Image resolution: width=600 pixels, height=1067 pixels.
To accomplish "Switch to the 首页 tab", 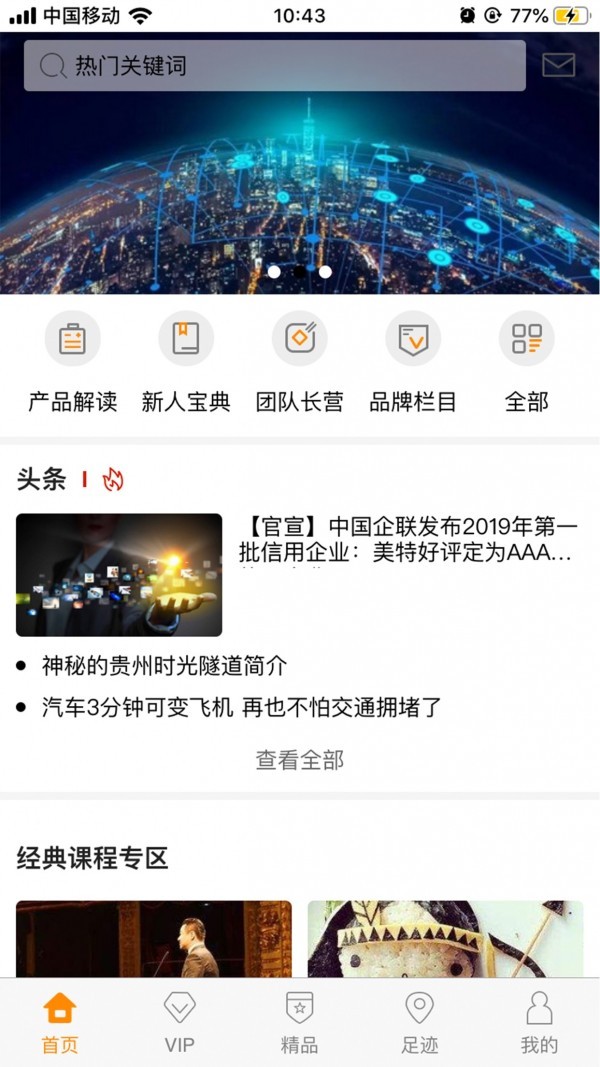I will pyautogui.click(x=60, y=1022).
